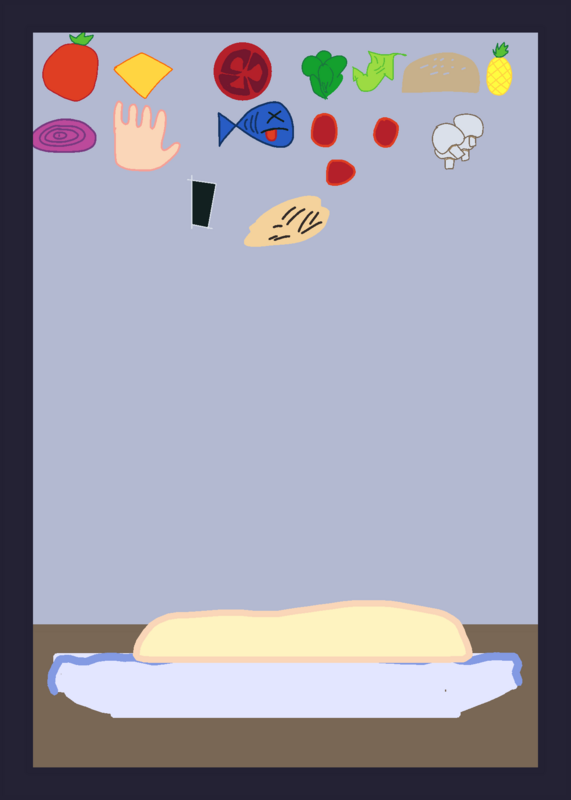571x800 pixels.
Task: Add the white mushrooms
Action: pyautogui.click(x=457, y=140)
